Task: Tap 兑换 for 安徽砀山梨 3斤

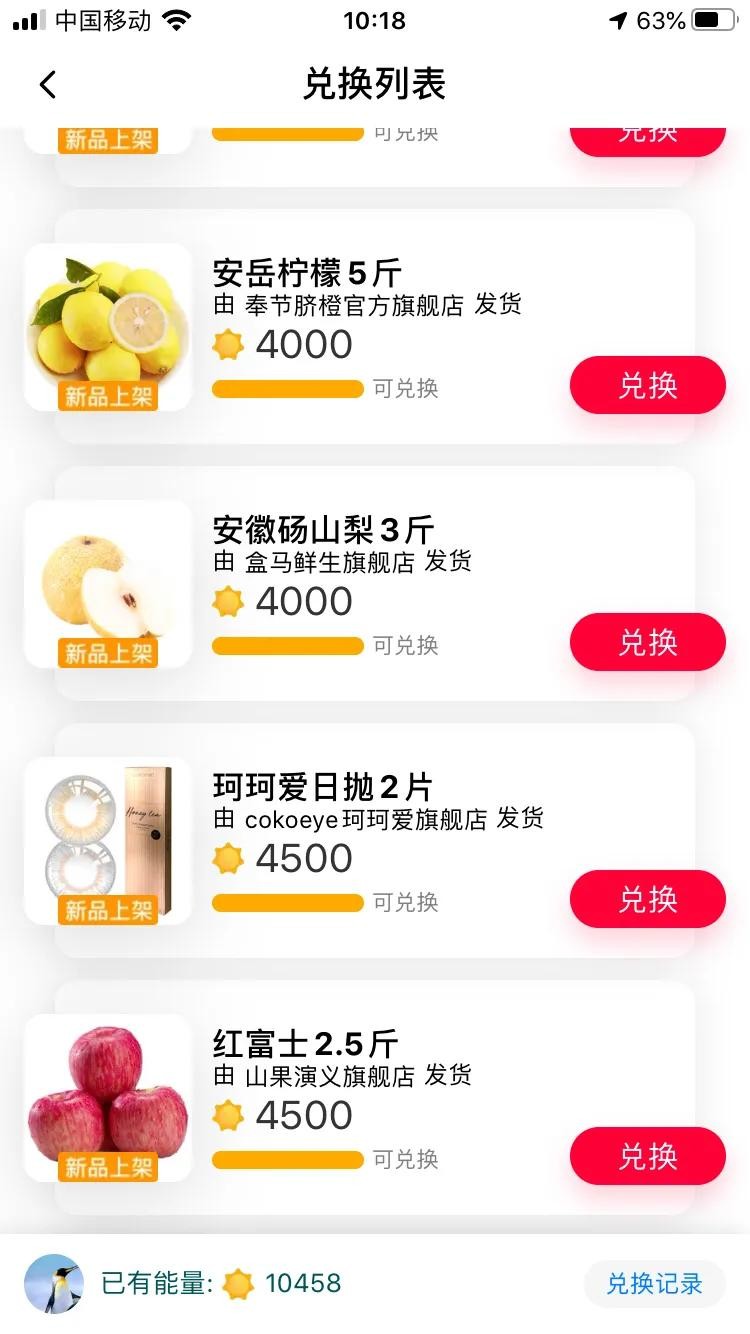Action: pyautogui.click(x=647, y=642)
